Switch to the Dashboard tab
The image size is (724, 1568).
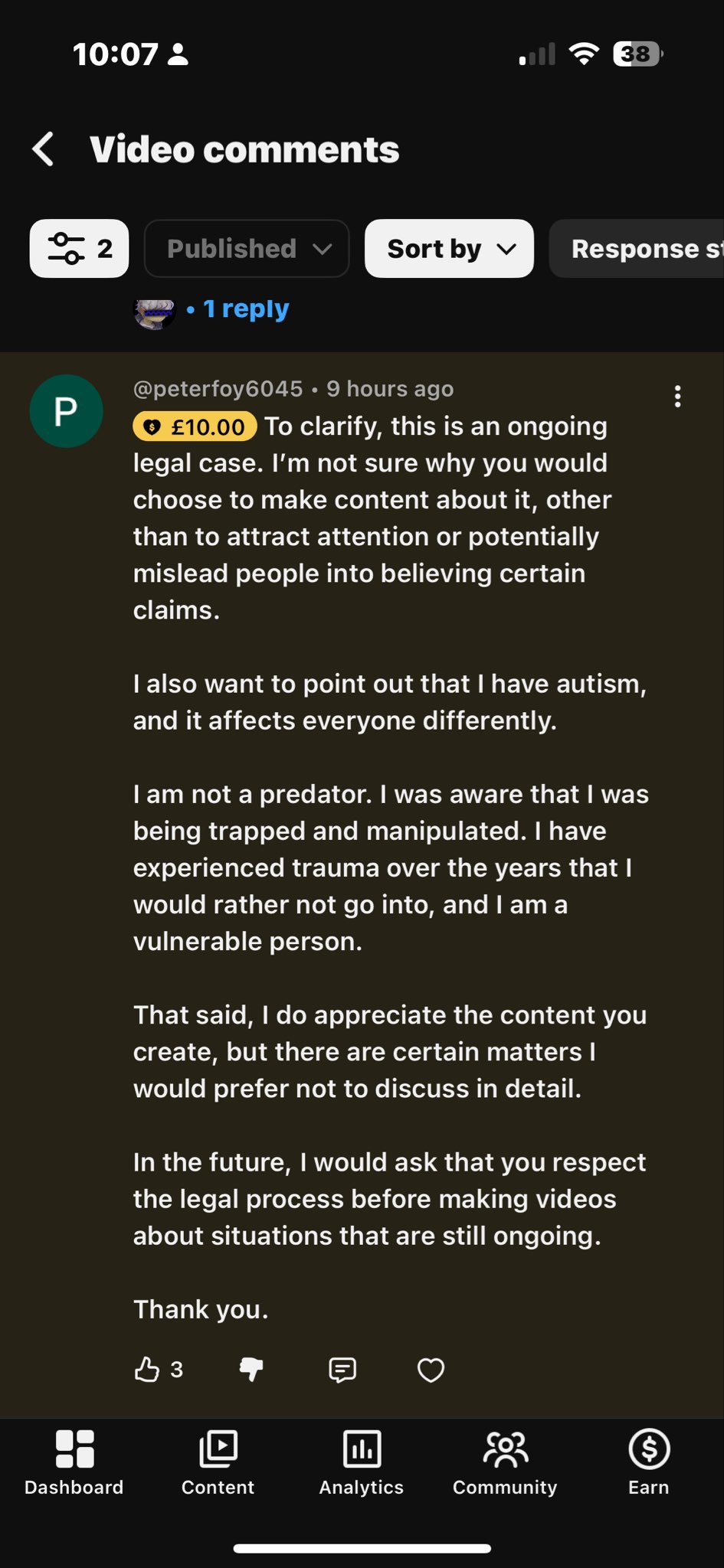(74, 1462)
